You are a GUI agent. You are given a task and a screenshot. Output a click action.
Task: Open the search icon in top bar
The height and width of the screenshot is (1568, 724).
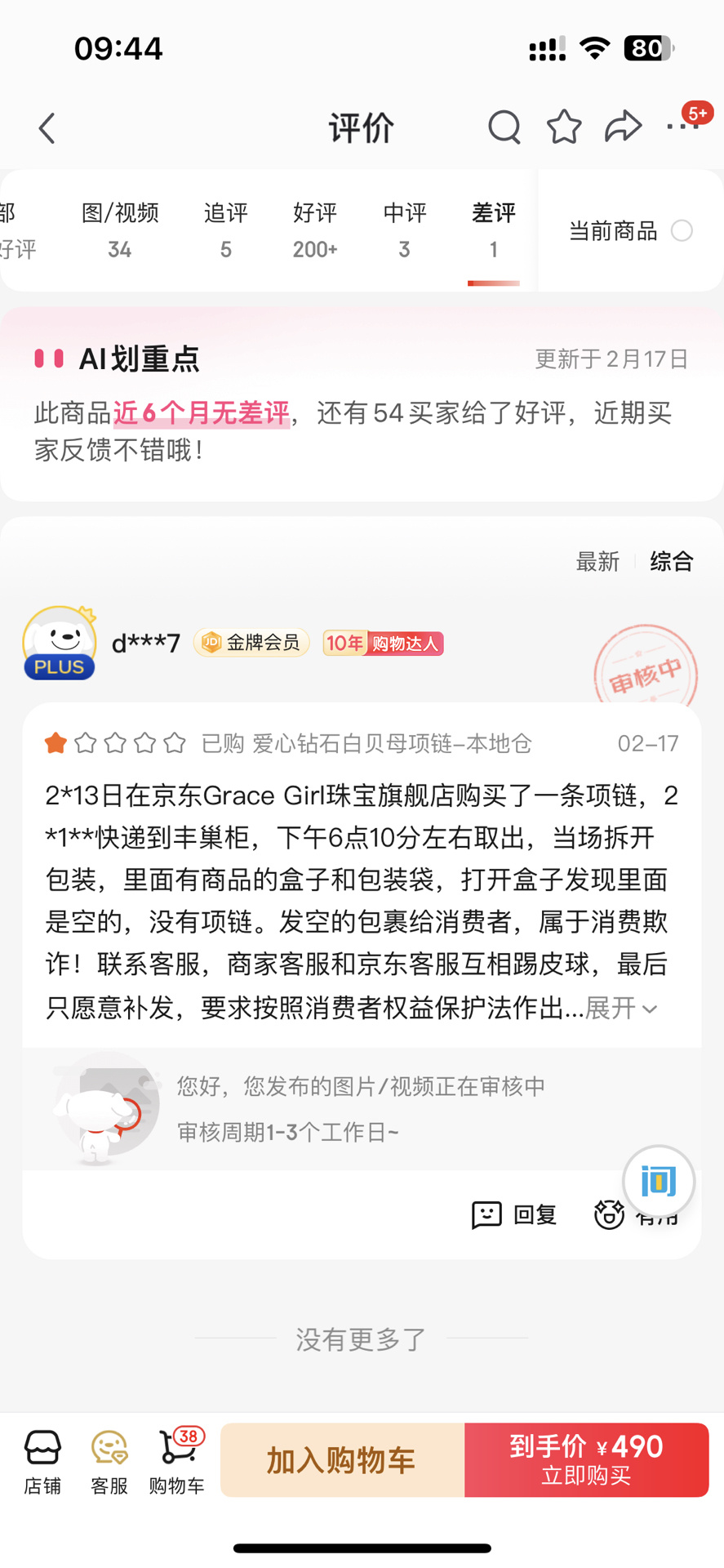(x=504, y=127)
